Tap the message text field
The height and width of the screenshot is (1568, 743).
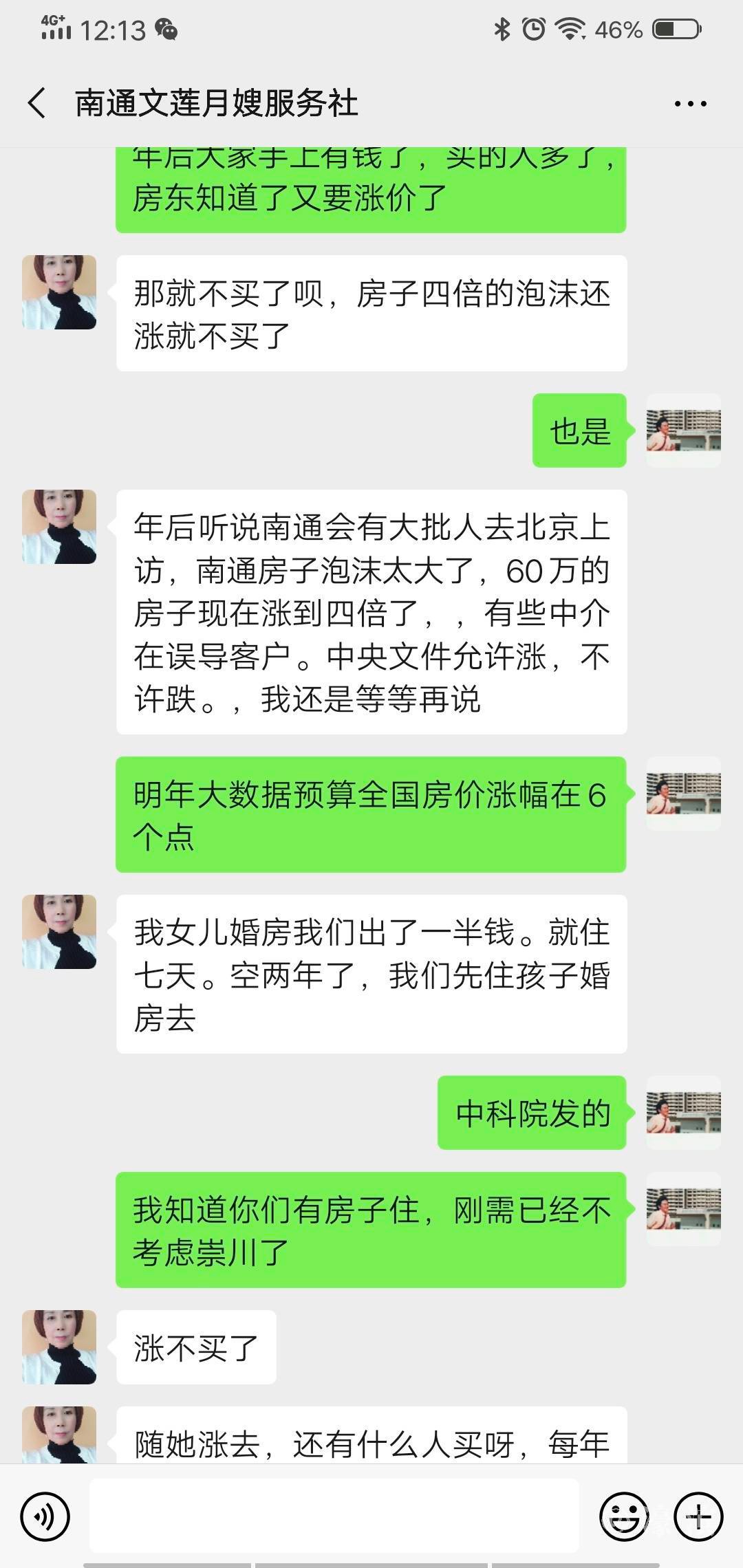(334, 1516)
